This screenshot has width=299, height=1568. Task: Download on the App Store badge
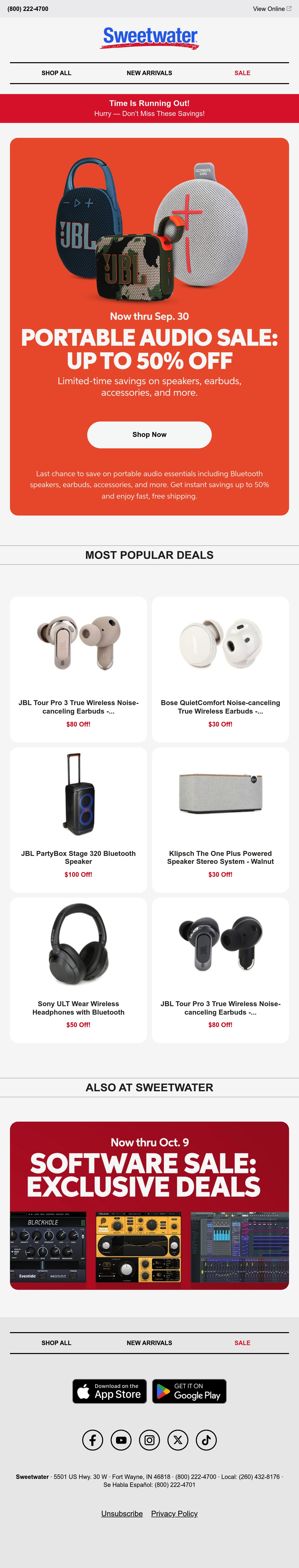tap(110, 1391)
